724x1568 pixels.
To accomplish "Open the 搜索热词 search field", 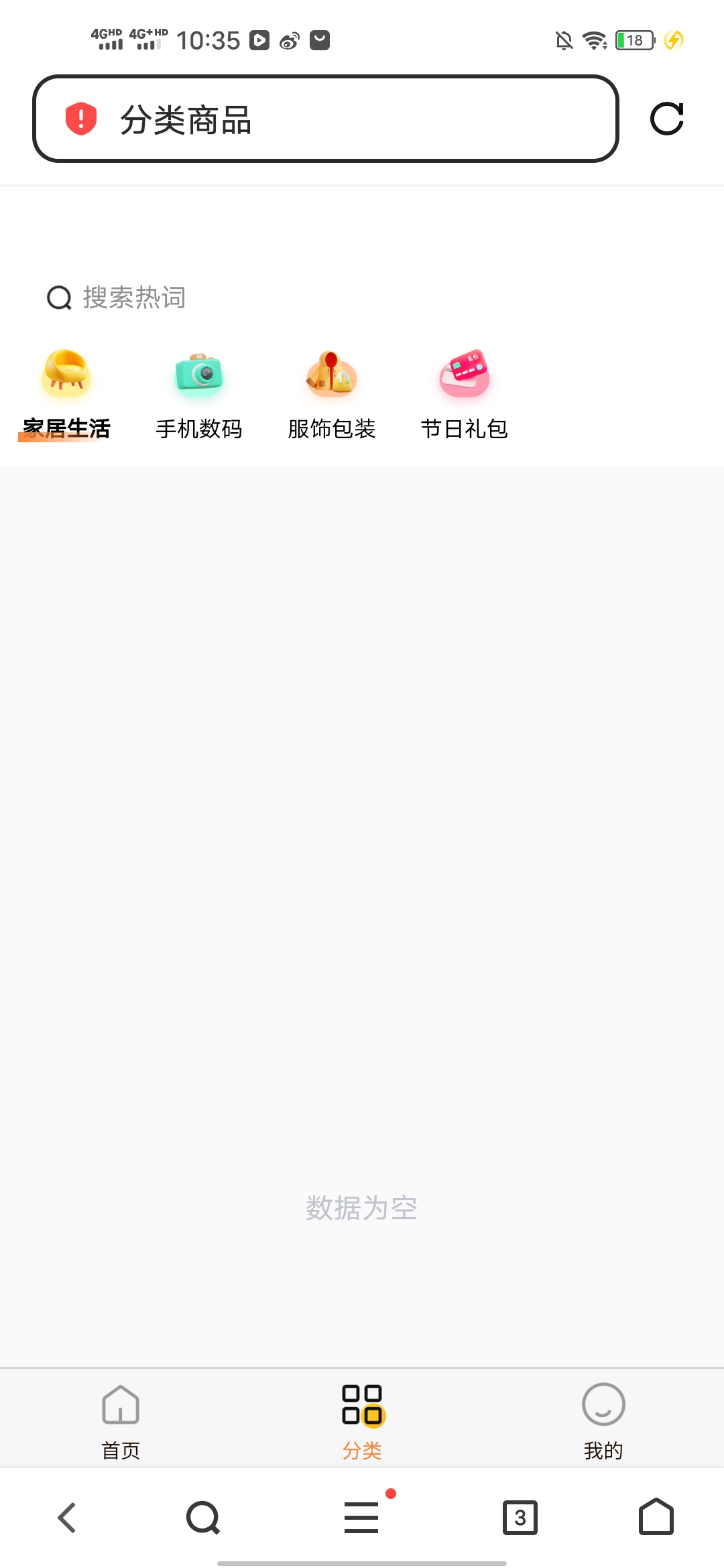I will [x=134, y=298].
